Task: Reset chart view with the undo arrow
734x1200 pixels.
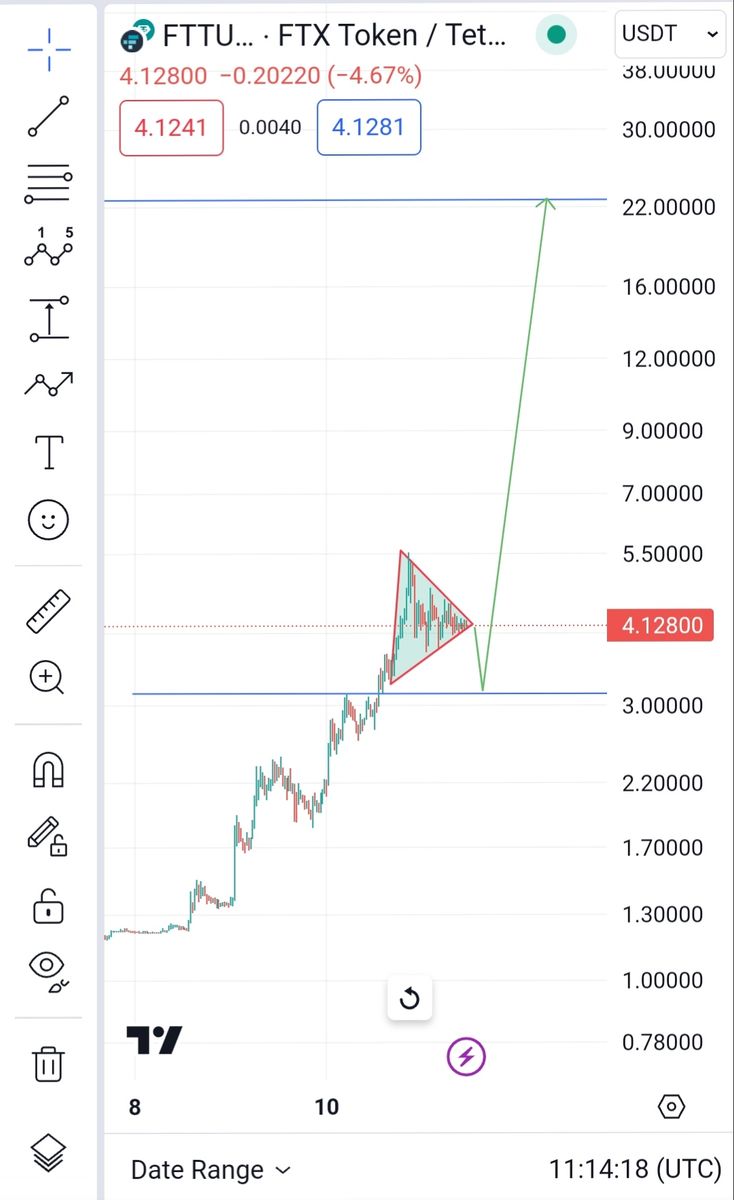Action: click(409, 998)
